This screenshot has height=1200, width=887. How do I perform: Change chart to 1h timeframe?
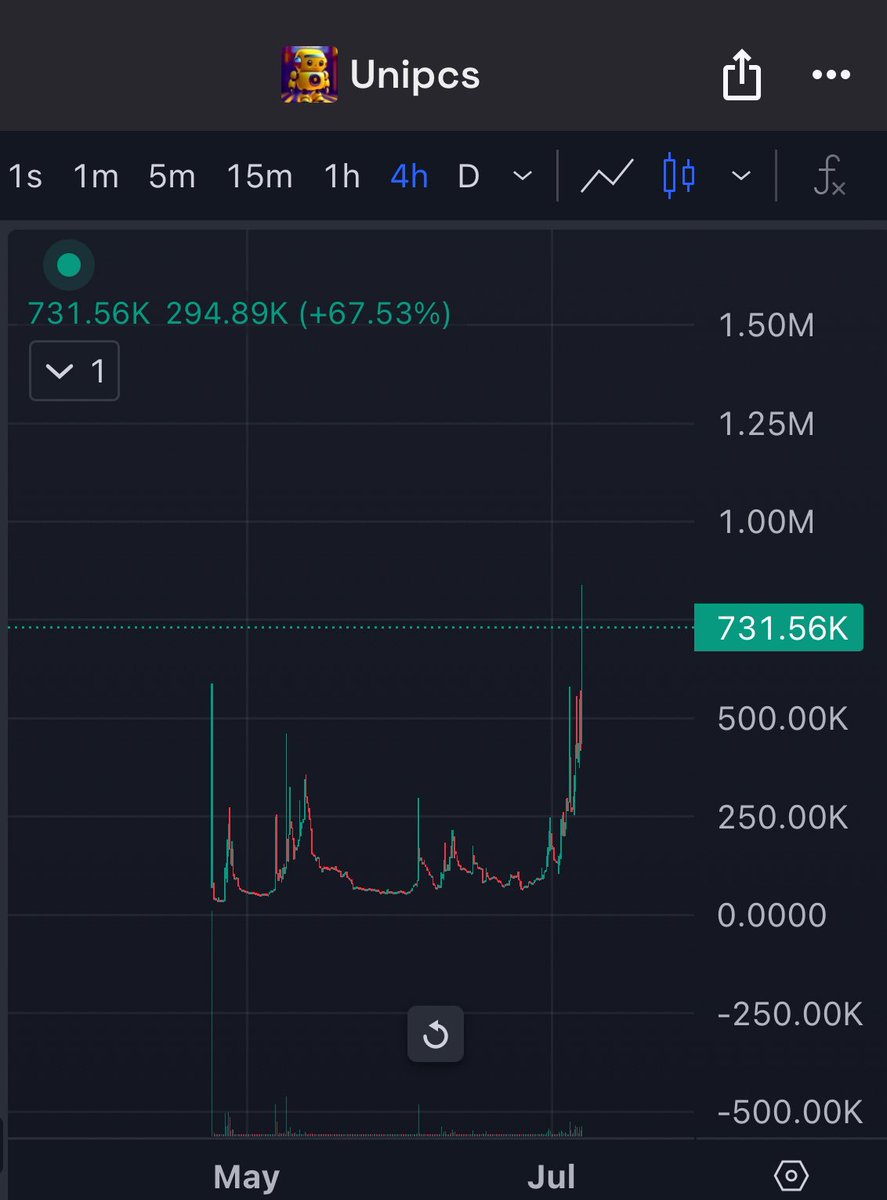[342, 177]
